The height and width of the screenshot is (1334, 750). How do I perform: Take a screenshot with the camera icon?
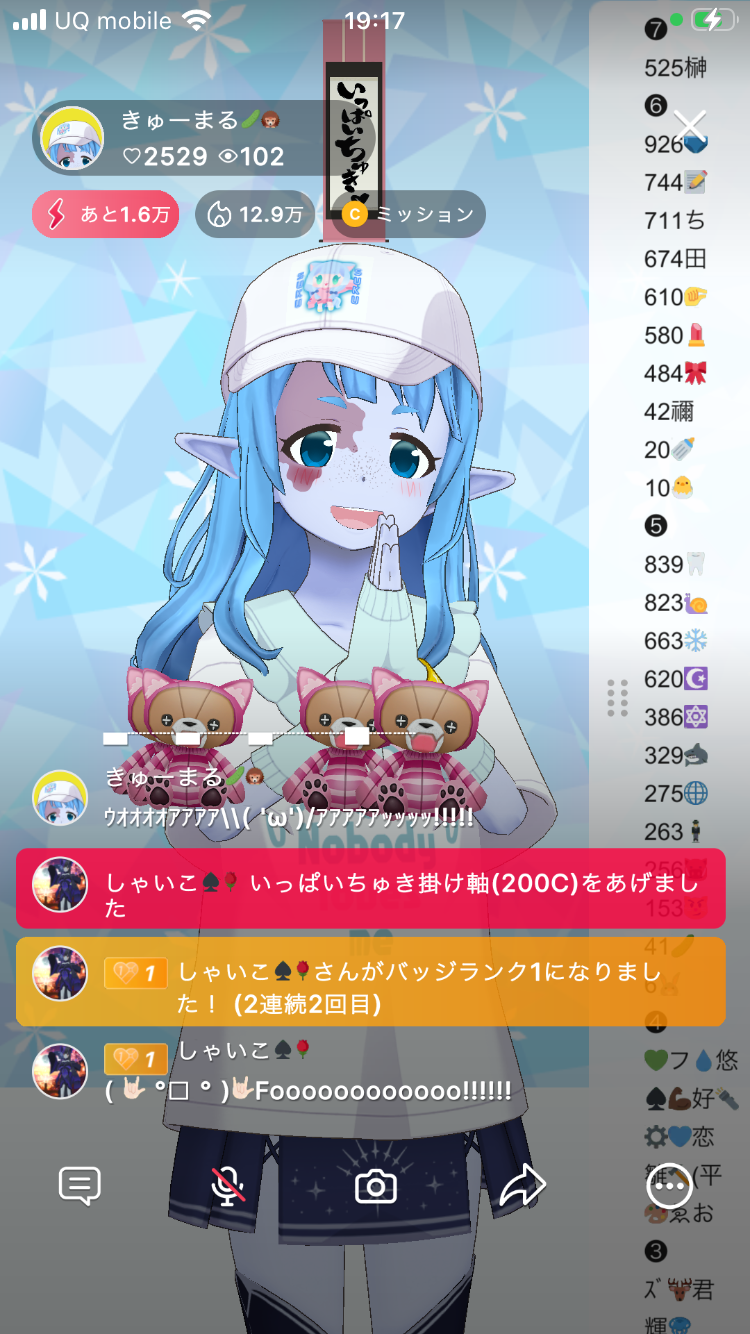(x=376, y=1186)
